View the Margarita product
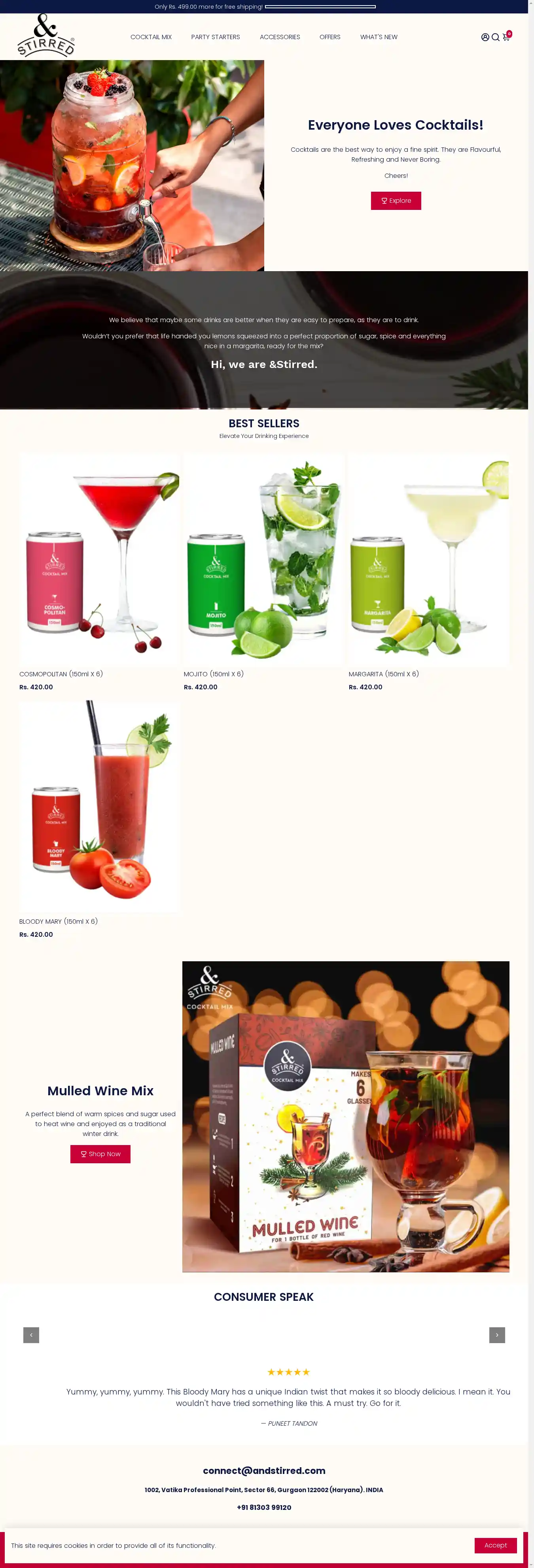Viewport: 534px width, 1568px height. 428,560
